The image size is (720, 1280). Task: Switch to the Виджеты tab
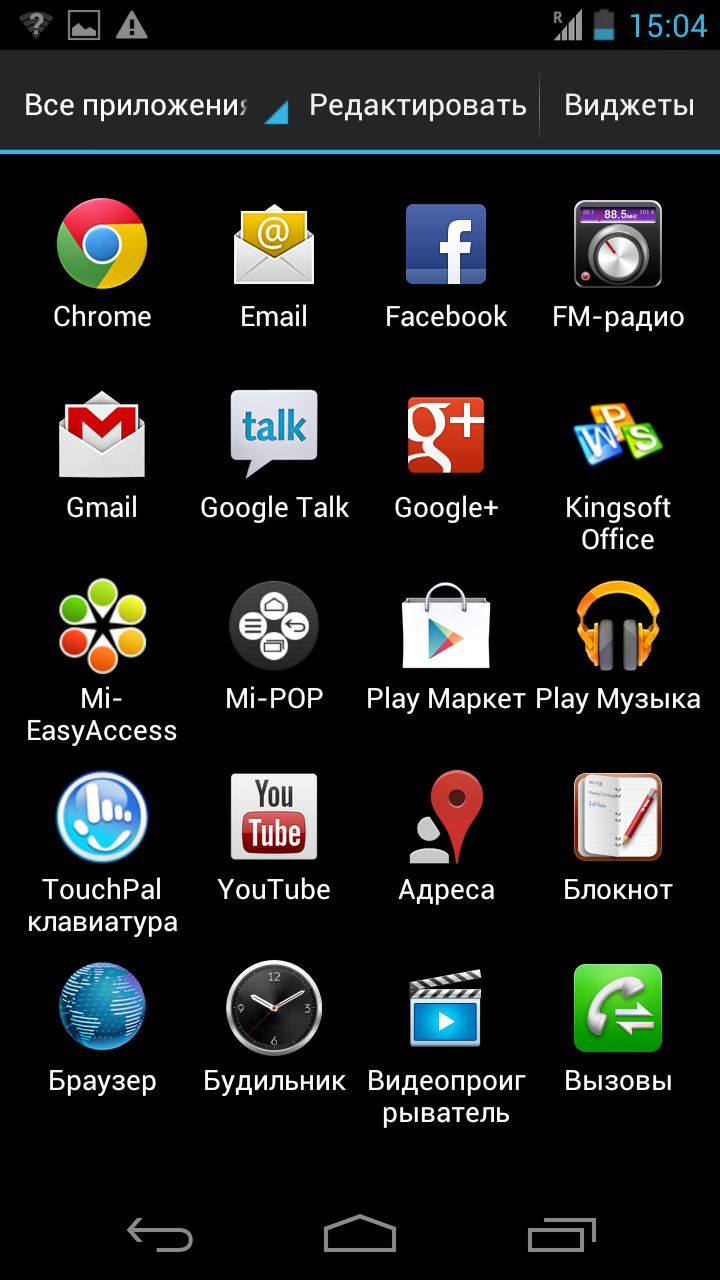coord(629,105)
